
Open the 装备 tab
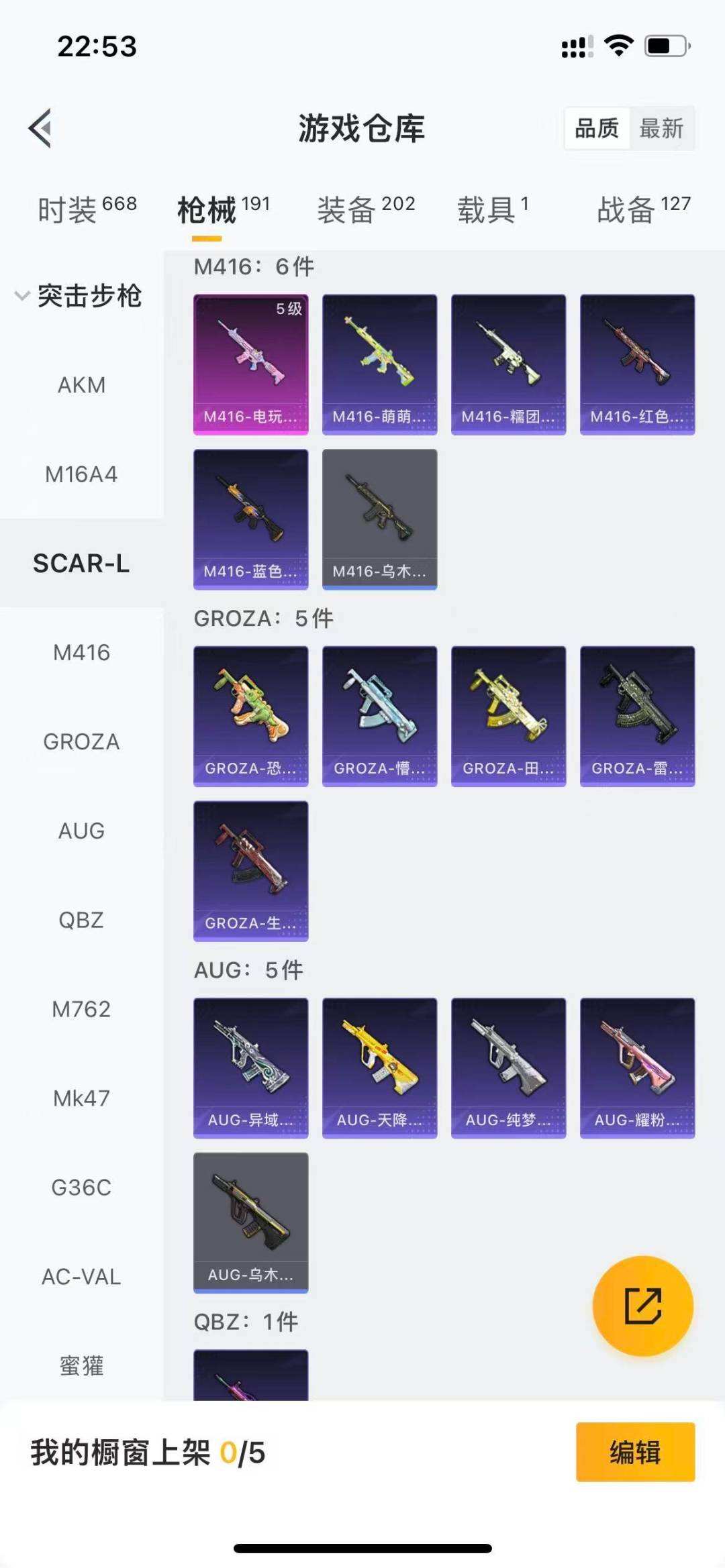(x=366, y=209)
